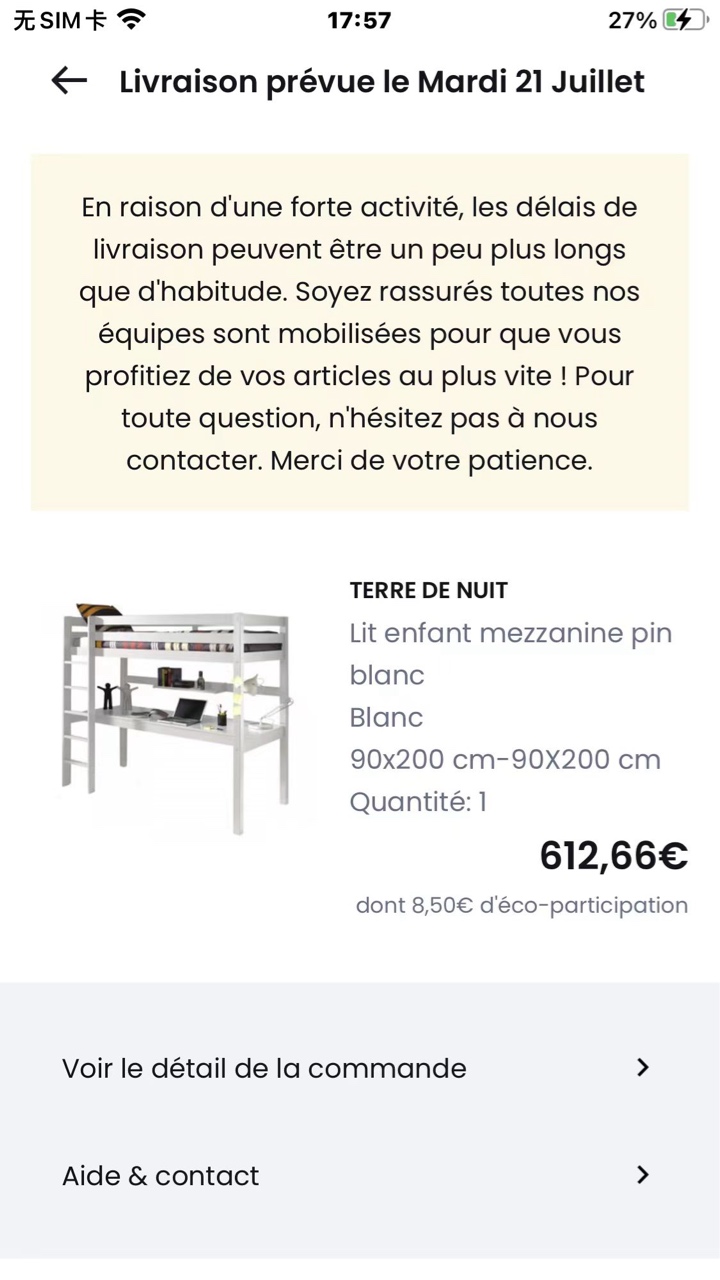Open the Lit enfant mezzanine product picture
Image resolution: width=720 pixels, height=1280 pixels.
tap(178, 717)
